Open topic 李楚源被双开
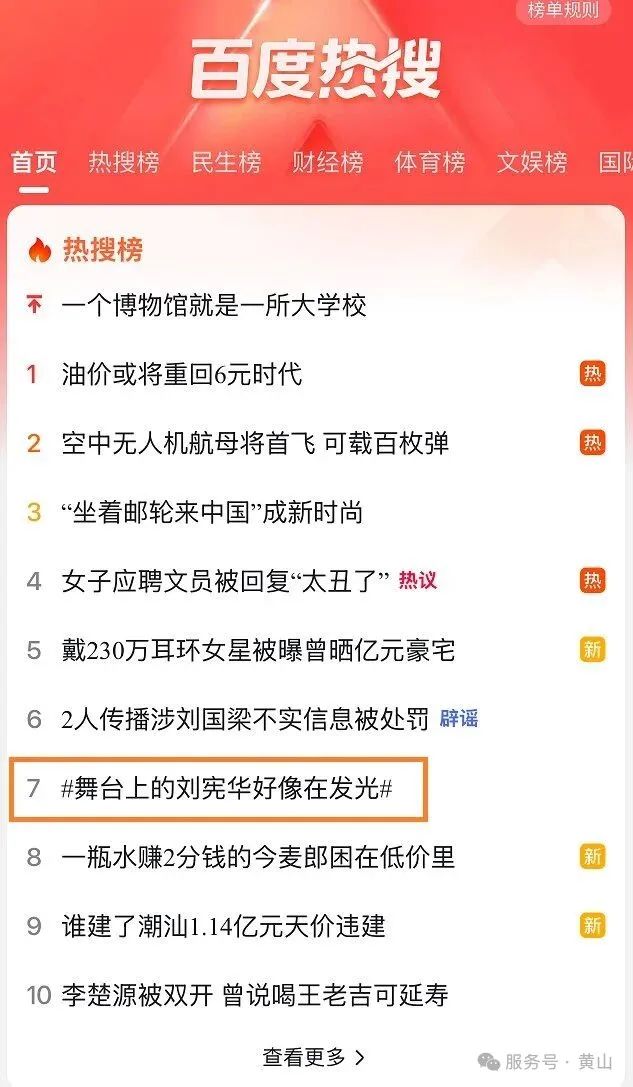Viewport: 633px width, 1087px height. tap(254, 995)
